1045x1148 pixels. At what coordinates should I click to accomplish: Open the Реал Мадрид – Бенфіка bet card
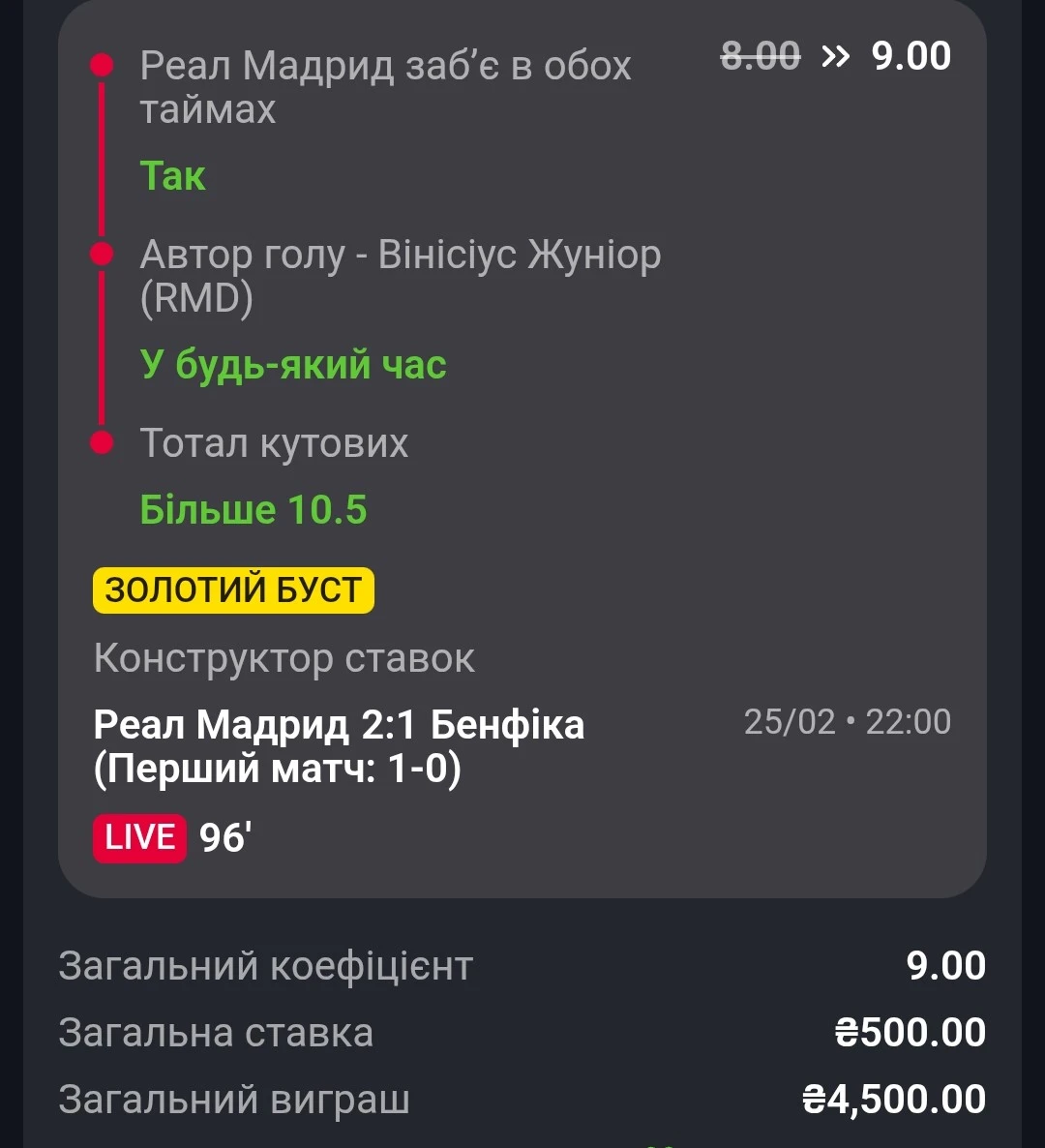pyautogui.click(x=340, y=745)
